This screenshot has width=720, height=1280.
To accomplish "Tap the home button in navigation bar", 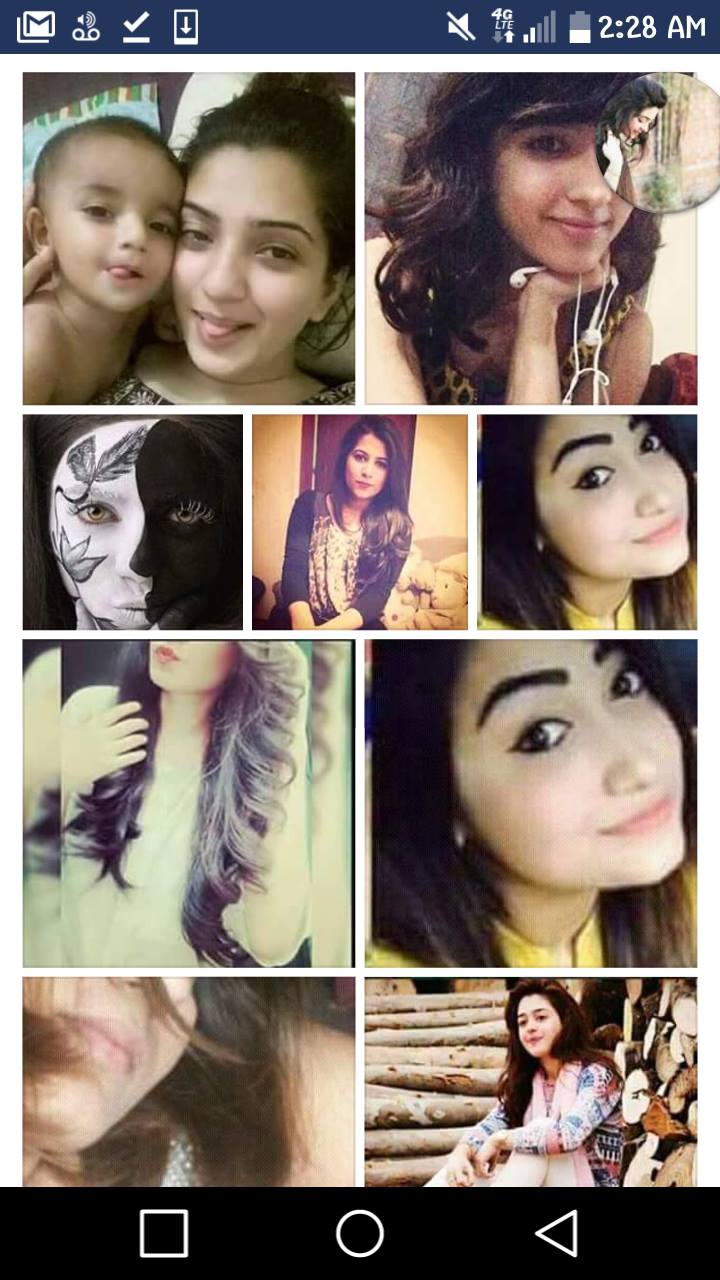I will click(360, 1232).
